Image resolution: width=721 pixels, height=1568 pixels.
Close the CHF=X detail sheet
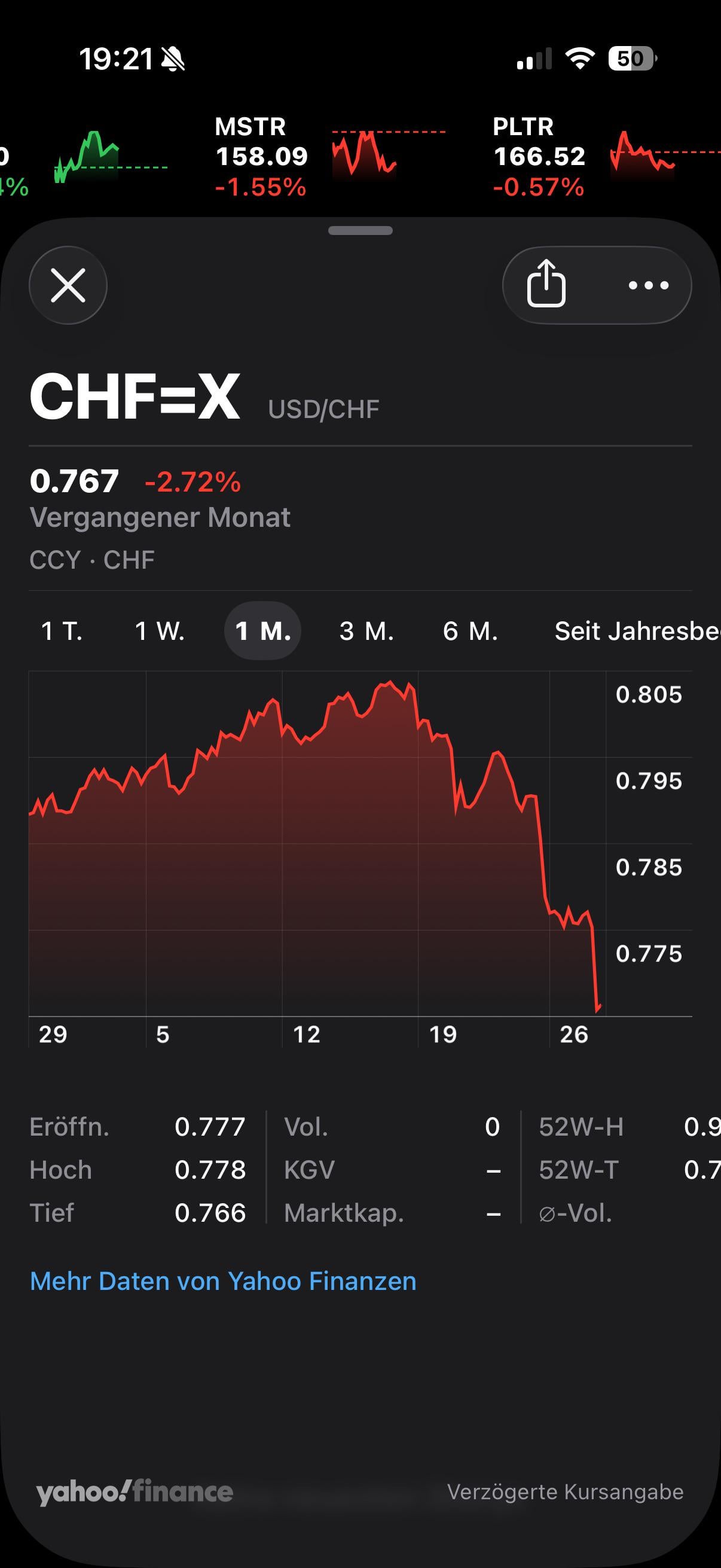click(68, 285)
